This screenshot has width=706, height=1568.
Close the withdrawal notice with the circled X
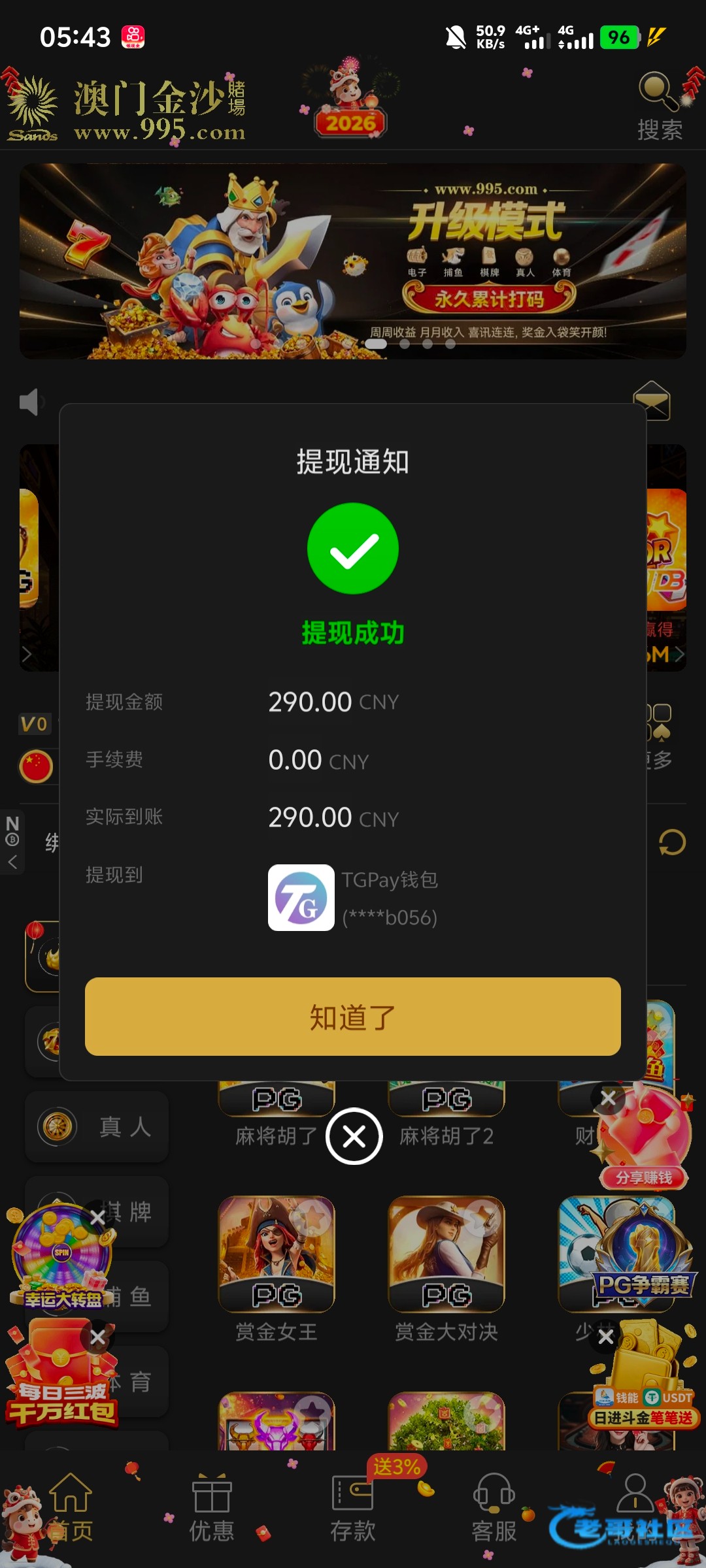354,1136
